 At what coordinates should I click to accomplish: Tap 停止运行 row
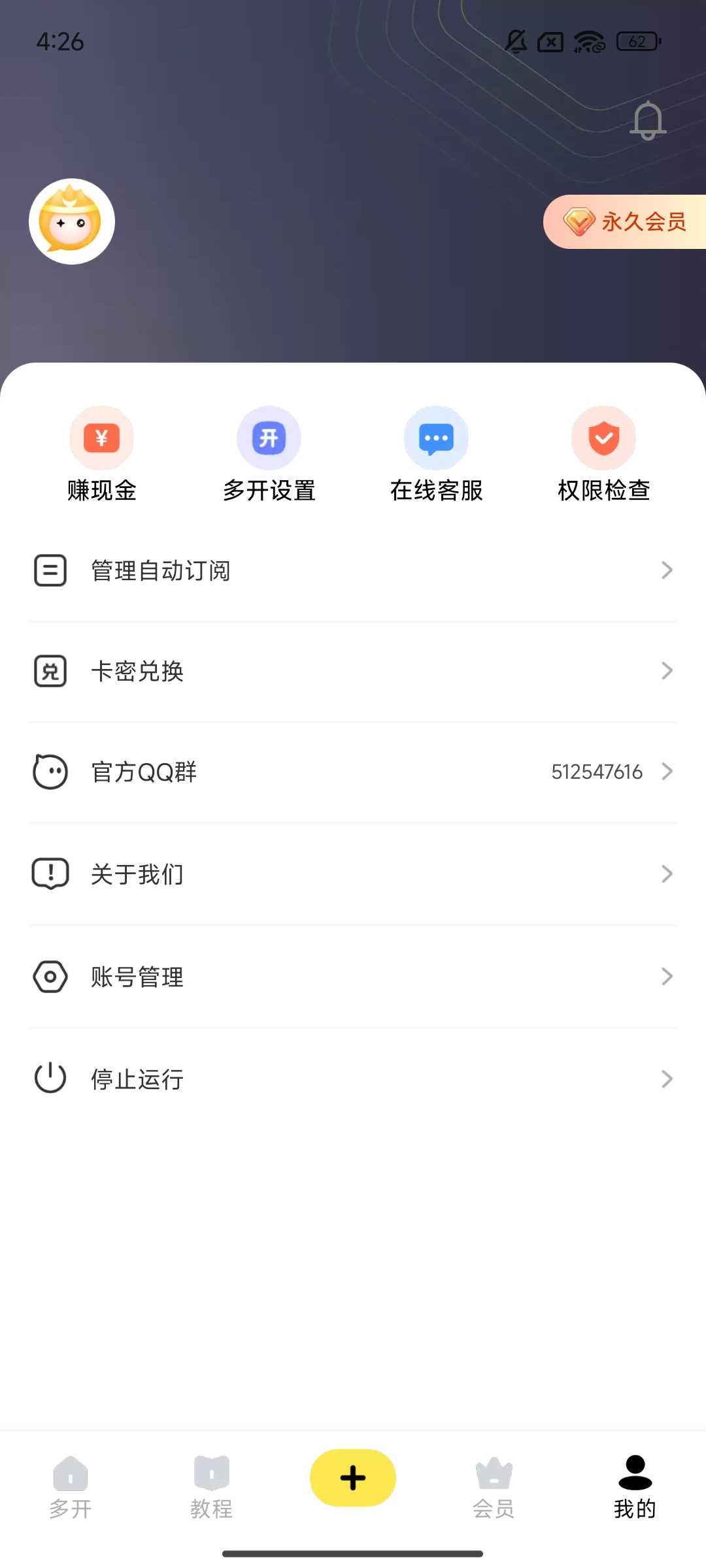pos(353,1079)
